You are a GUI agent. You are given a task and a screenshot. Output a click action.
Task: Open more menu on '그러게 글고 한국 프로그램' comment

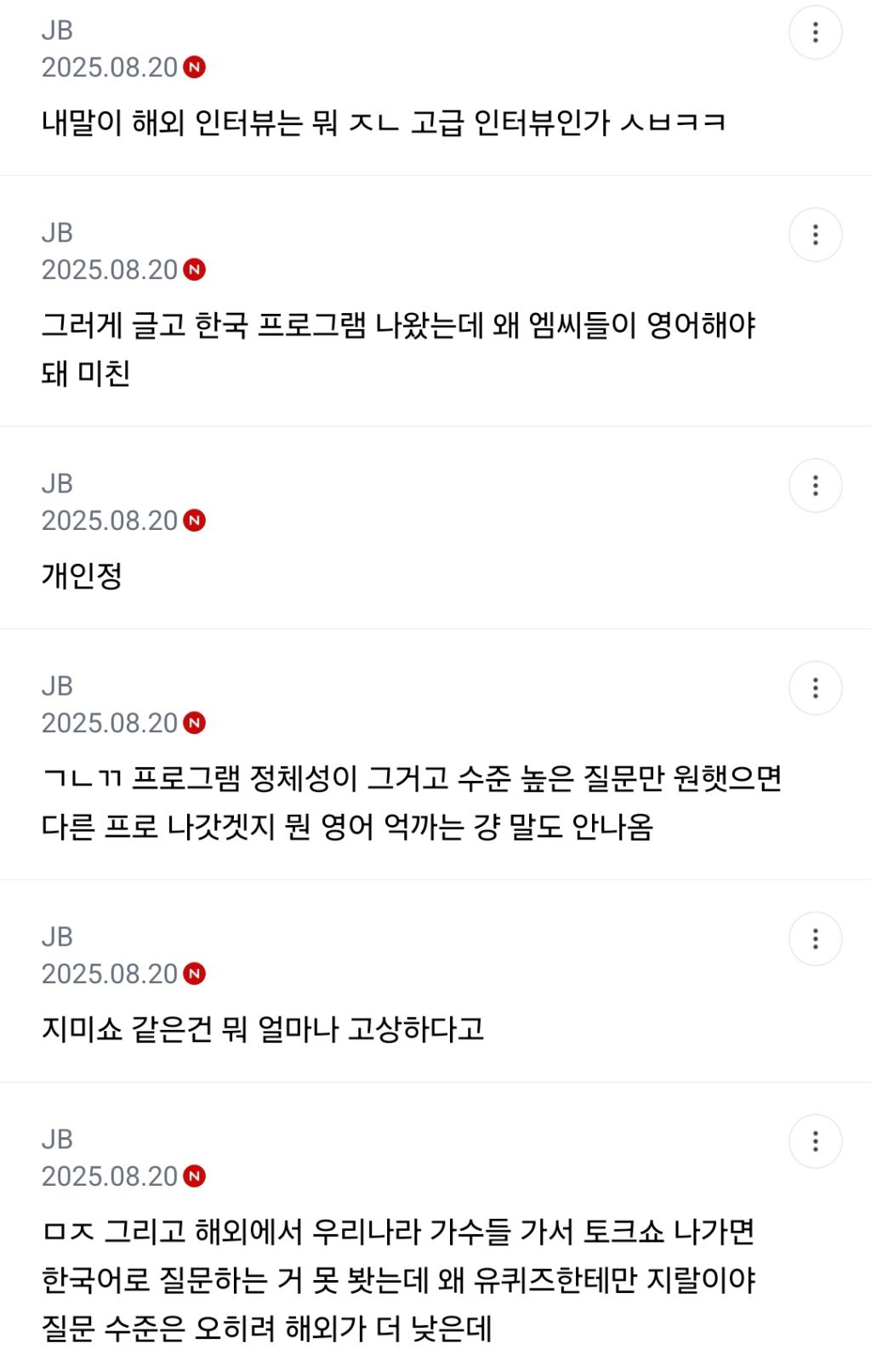[x=815, y=235]
